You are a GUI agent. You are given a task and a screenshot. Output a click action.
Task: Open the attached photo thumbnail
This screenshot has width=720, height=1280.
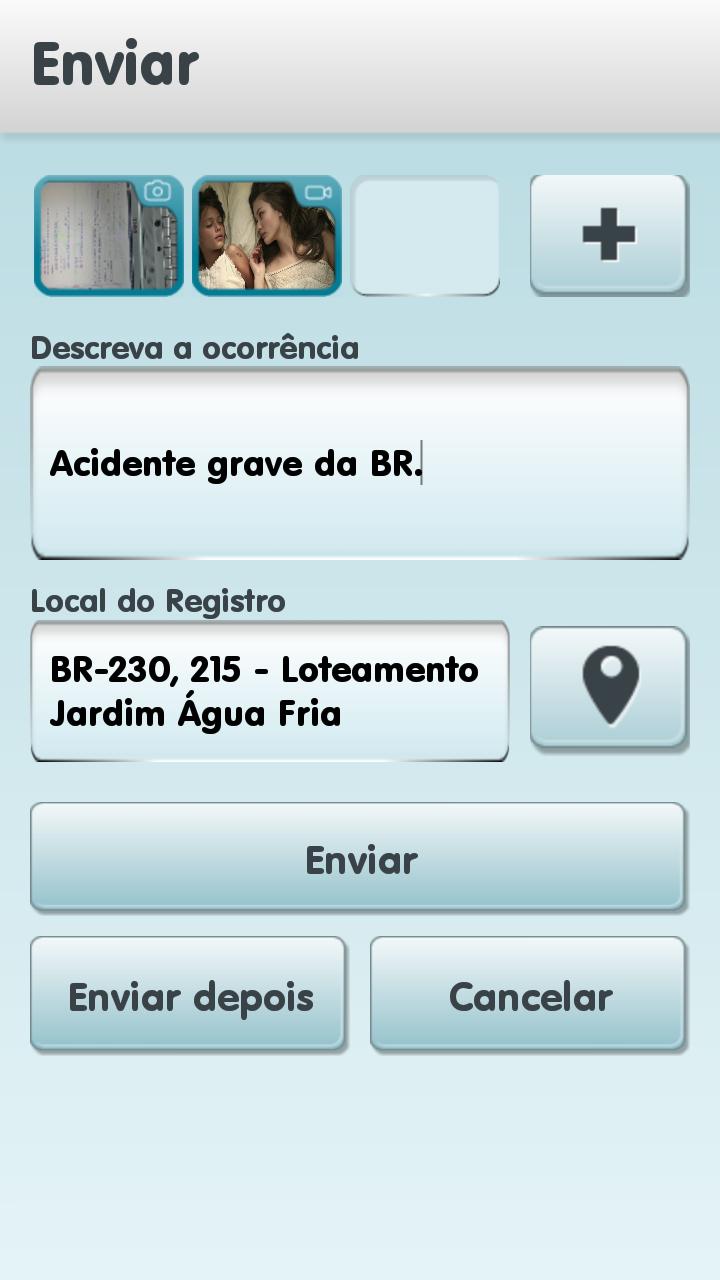(x=109, y=236)
